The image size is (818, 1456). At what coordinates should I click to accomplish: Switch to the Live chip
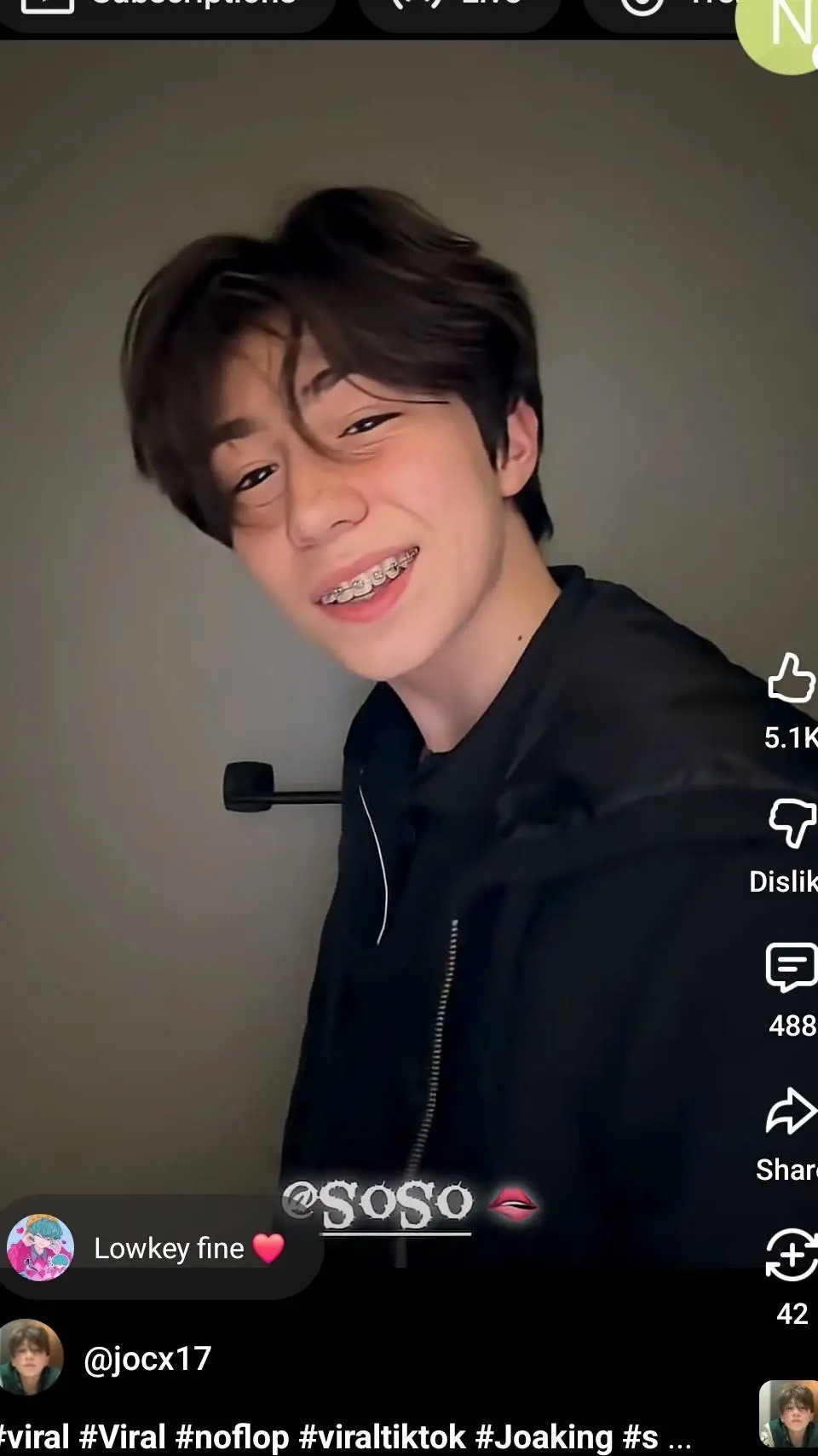tap(460, 7)
